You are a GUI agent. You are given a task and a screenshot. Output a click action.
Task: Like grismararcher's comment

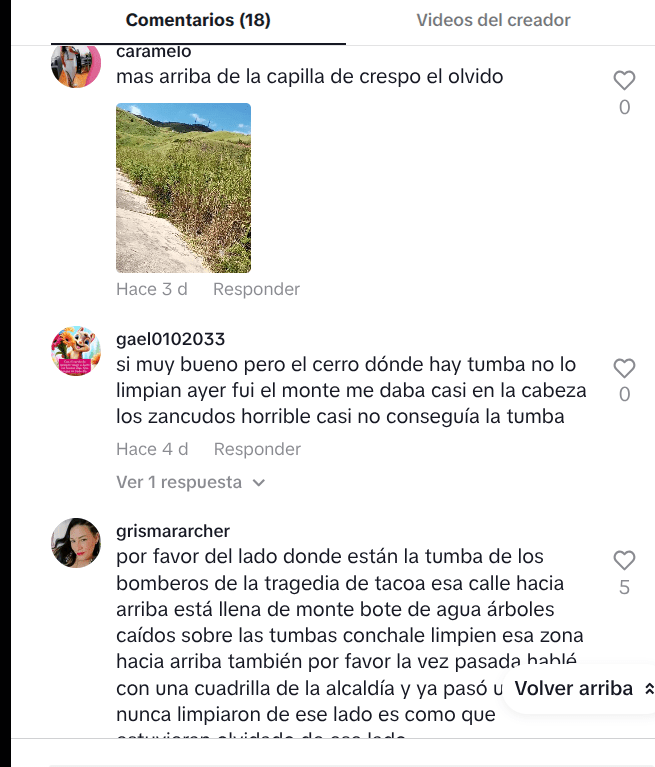(x=624, y=560)
